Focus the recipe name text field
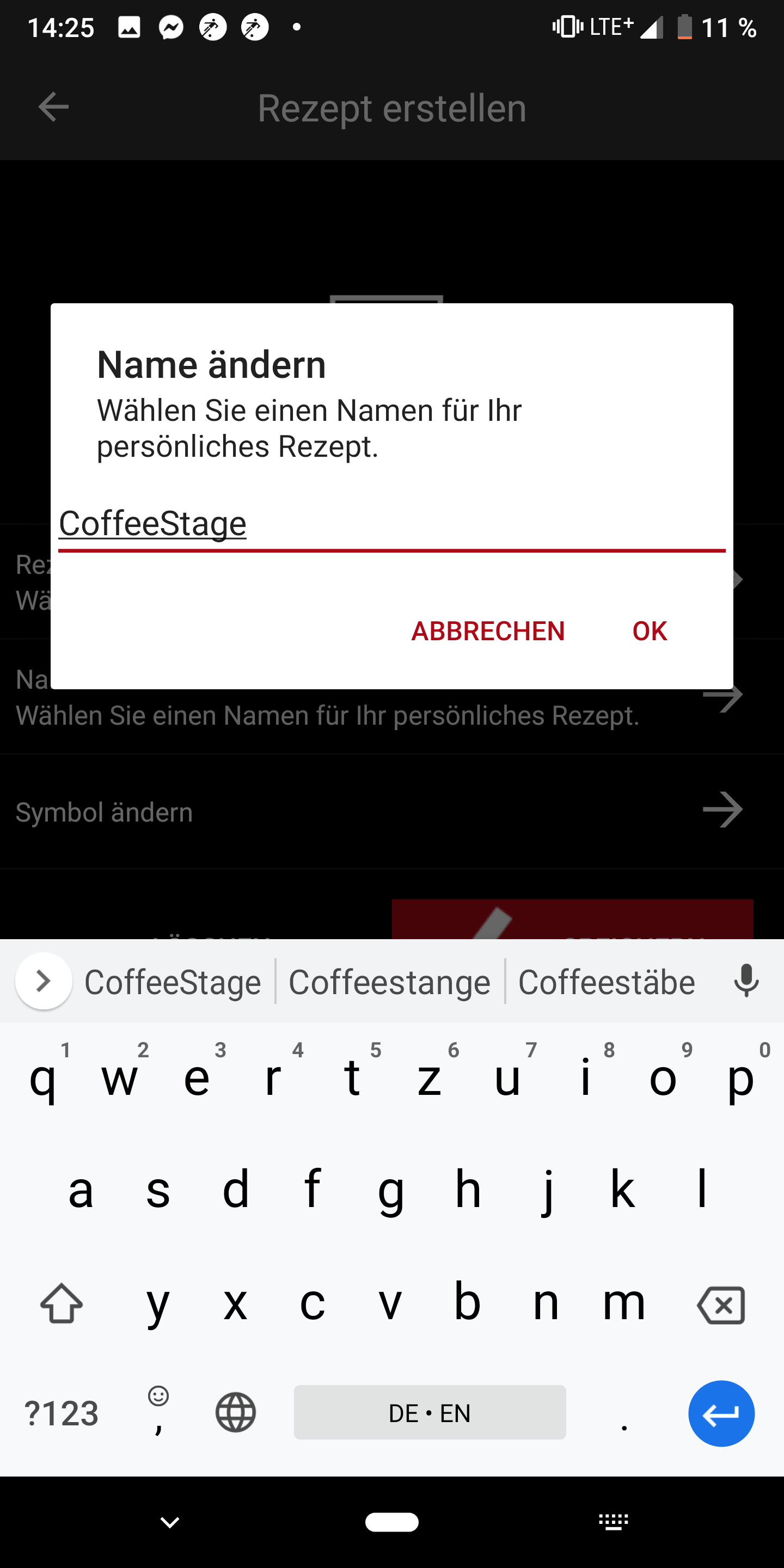Viewport: 784px width, 1568px height. click(391, 524)
